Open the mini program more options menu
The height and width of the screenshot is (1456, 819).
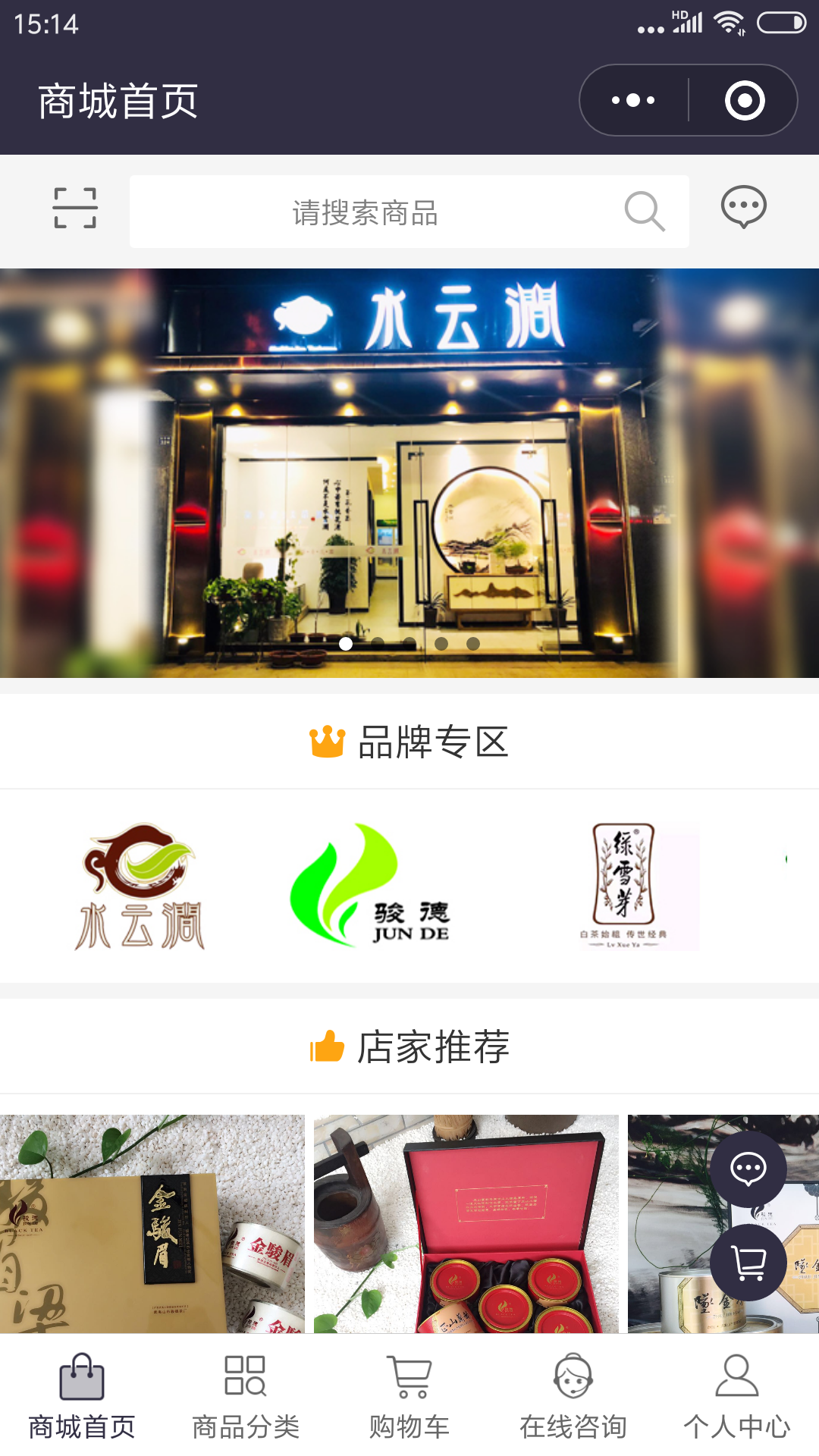pos(633,100)
